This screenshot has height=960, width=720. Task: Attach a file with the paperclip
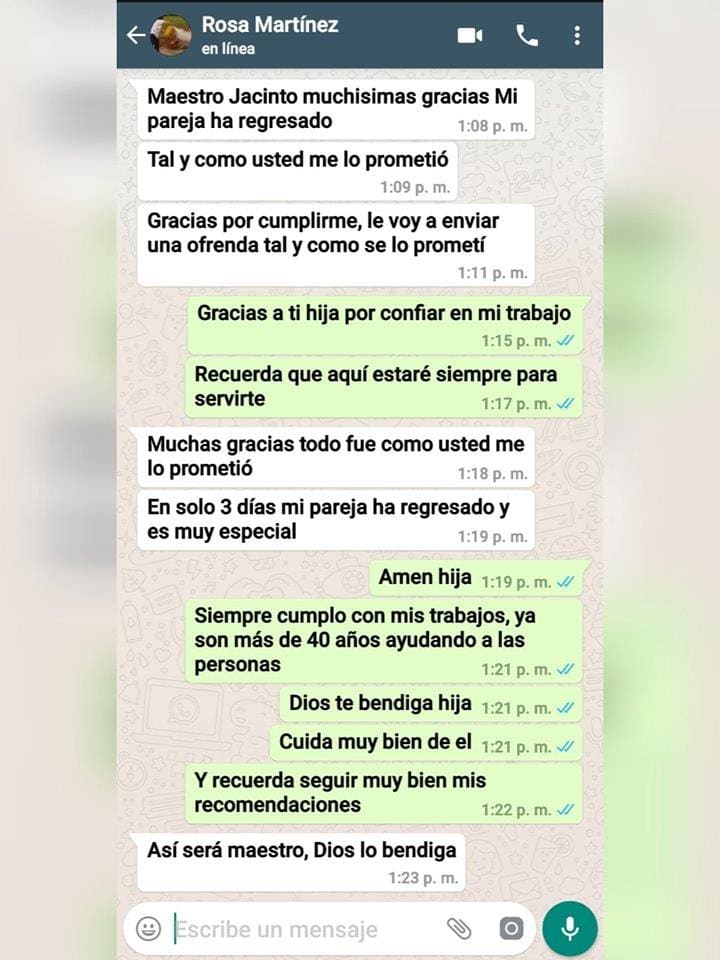pos(459,929)
